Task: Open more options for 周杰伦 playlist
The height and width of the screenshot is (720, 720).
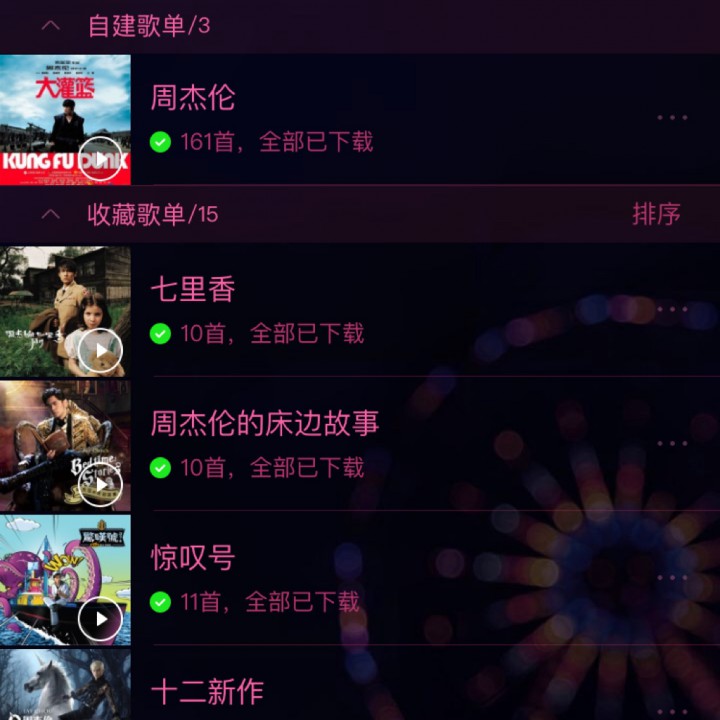Action: [672, 118]
